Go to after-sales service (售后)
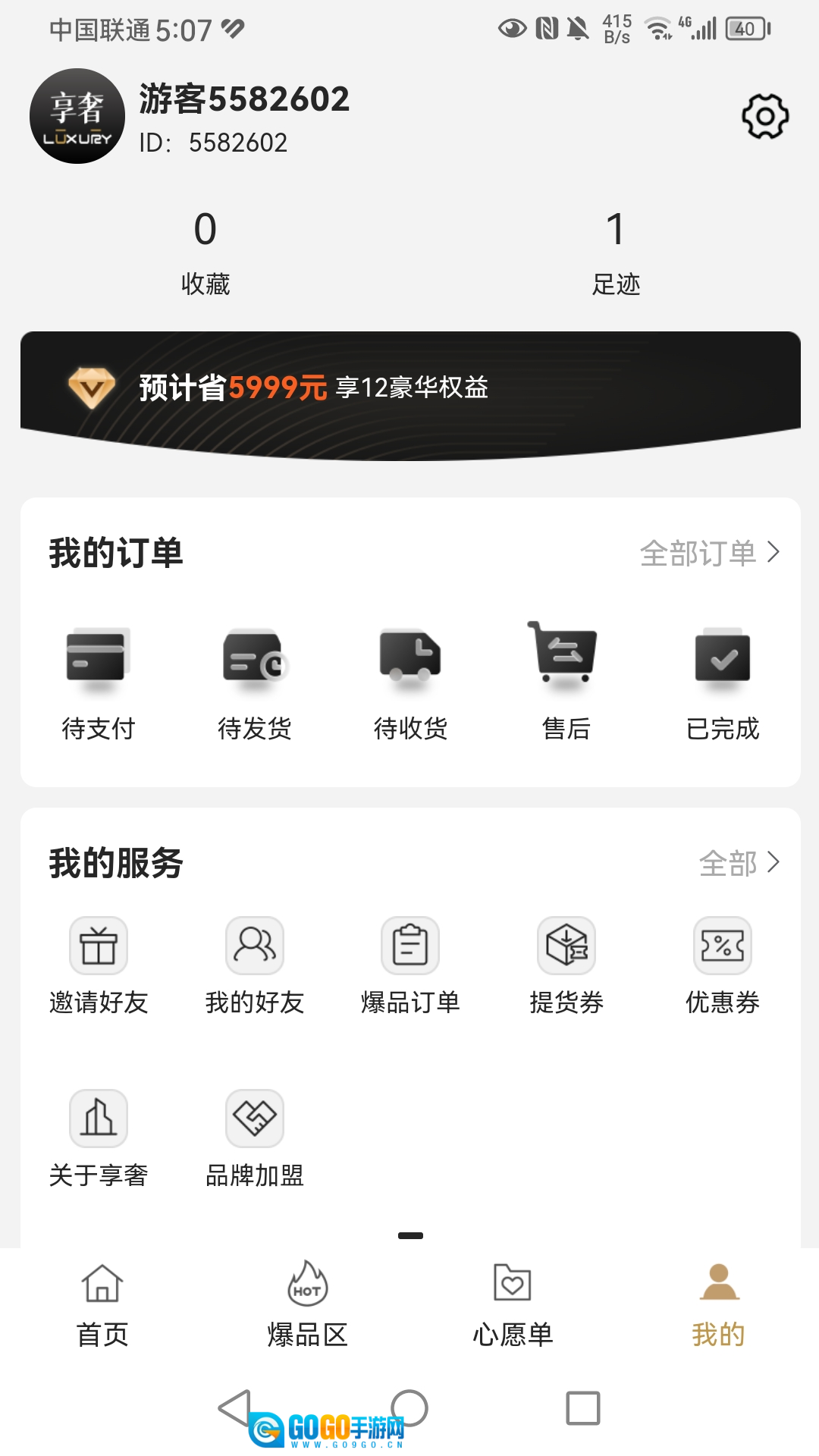819x1456 pixels. 566,680
